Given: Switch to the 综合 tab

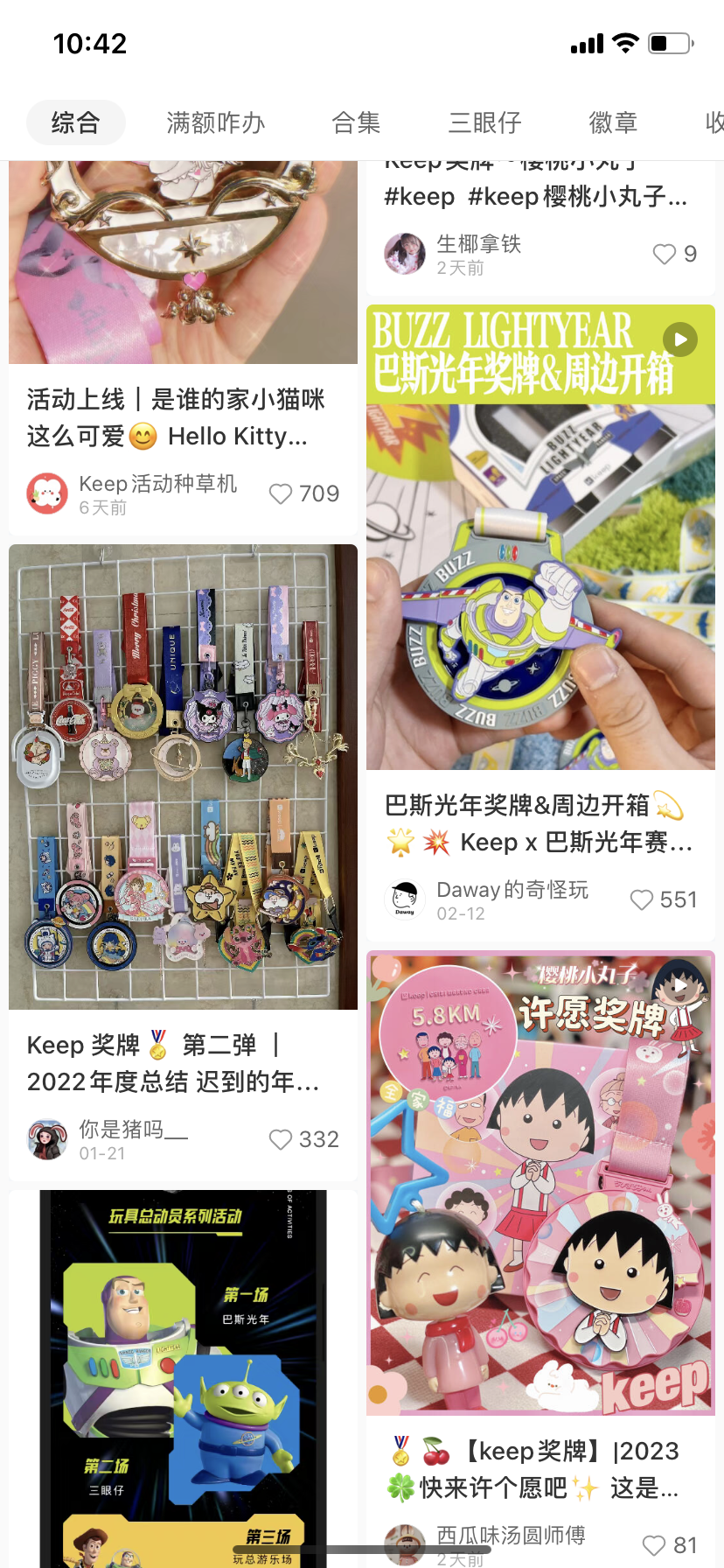Looking at the screenshot, I should coord(75,122).
